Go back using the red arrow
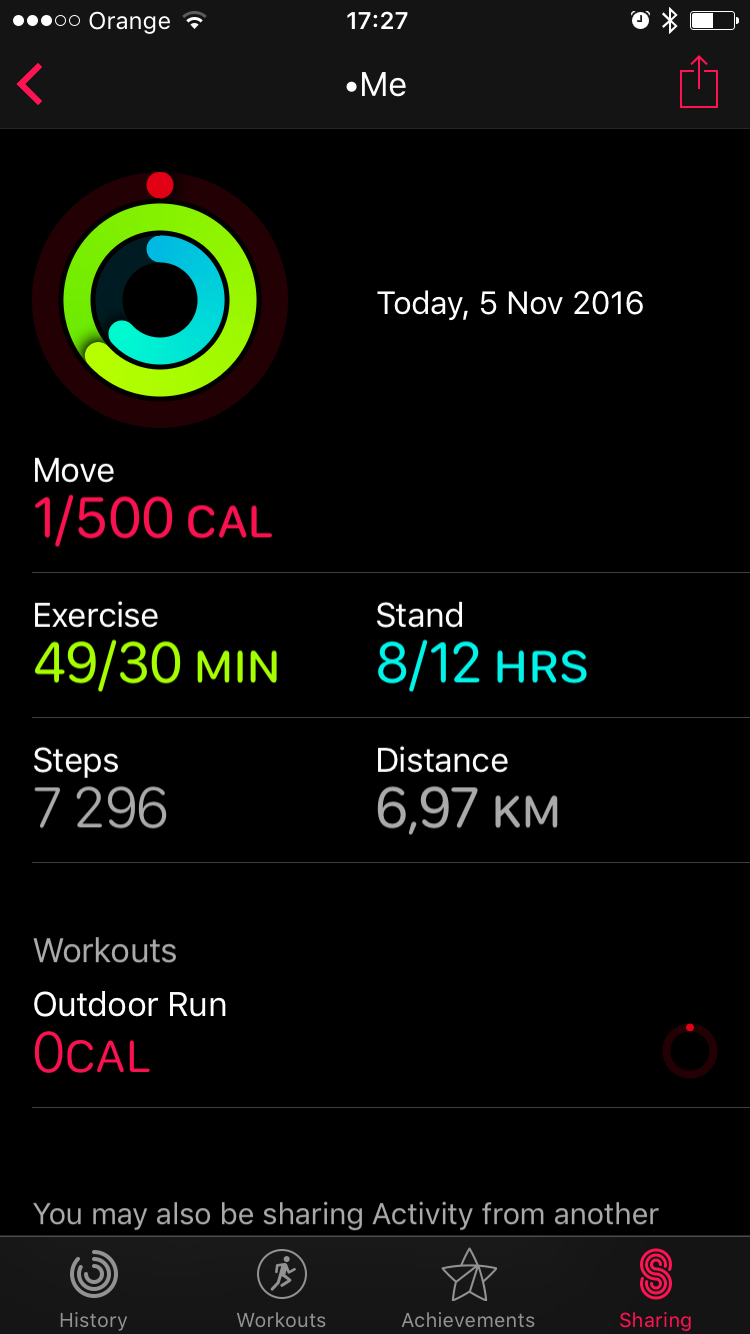Screen dimensions: 750x1334 coord(30,84)
